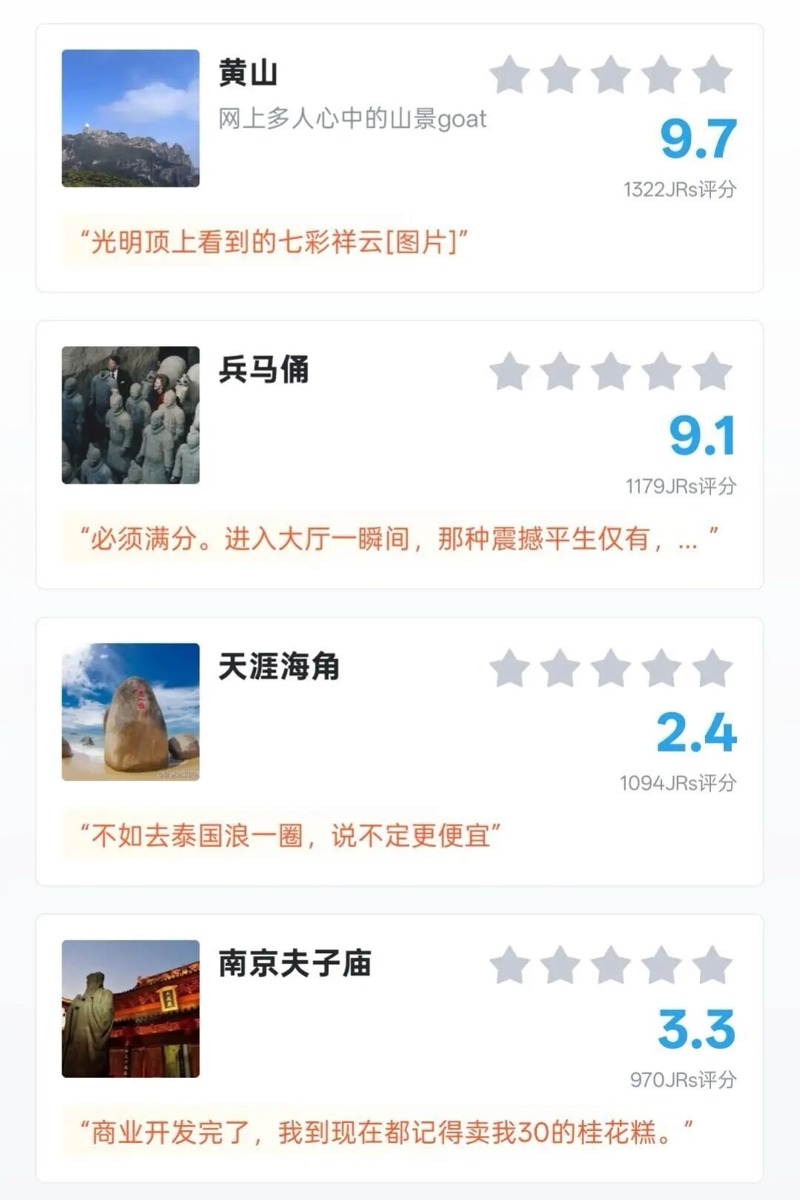Give 兵马俑 the fourth star rating

[x=661, y=371]
